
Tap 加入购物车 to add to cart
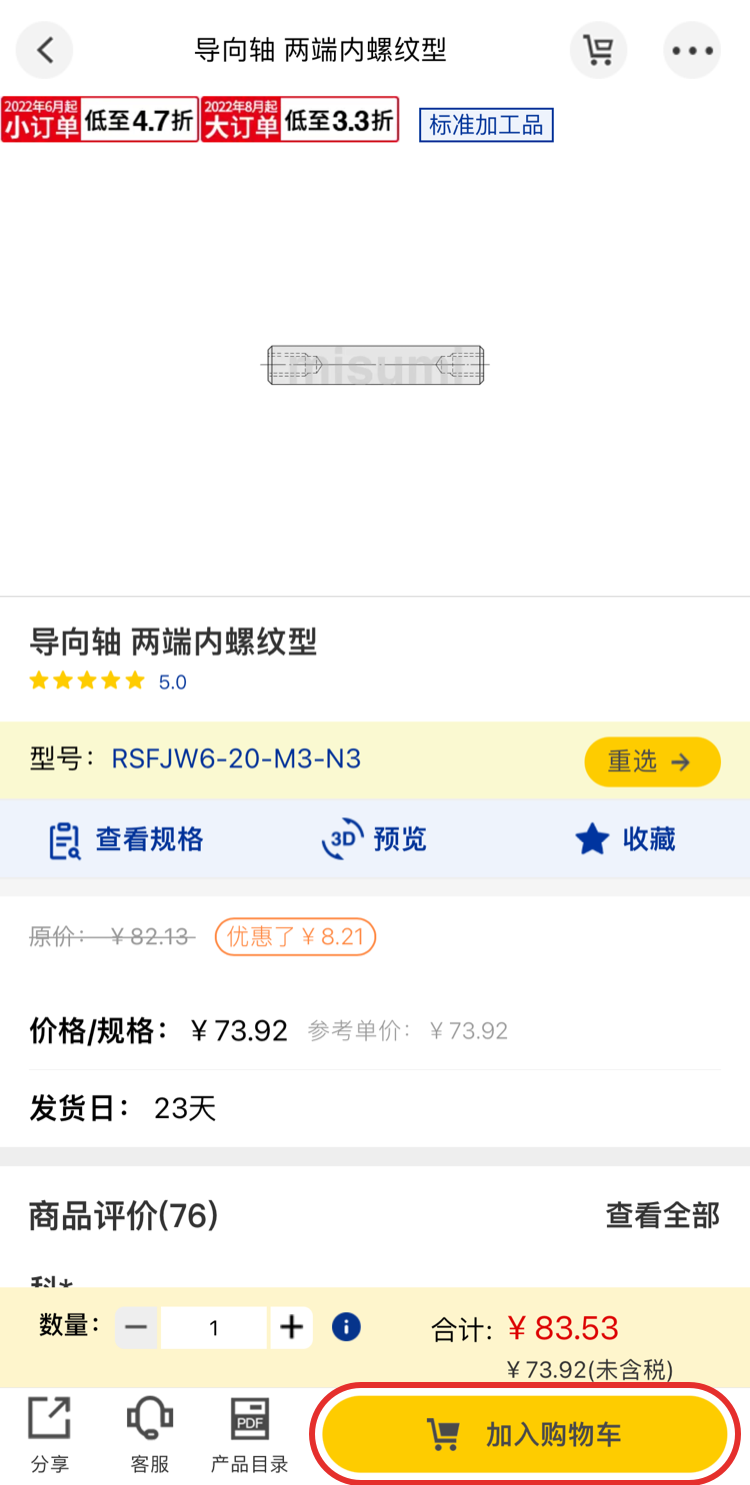pos(525,1435)
